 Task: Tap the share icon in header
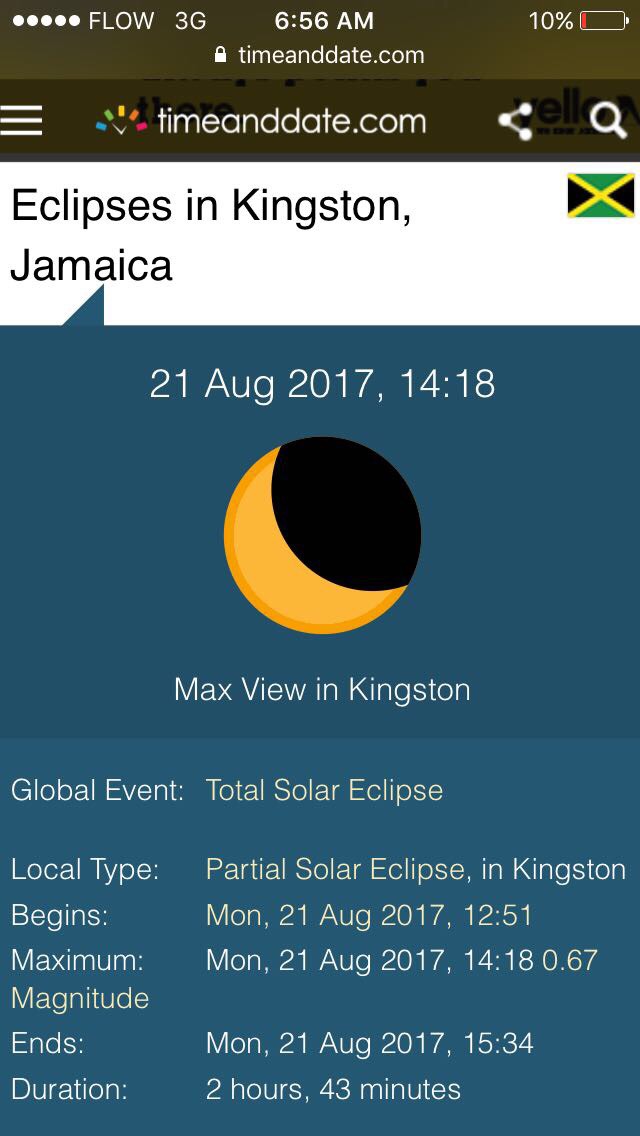515,122
